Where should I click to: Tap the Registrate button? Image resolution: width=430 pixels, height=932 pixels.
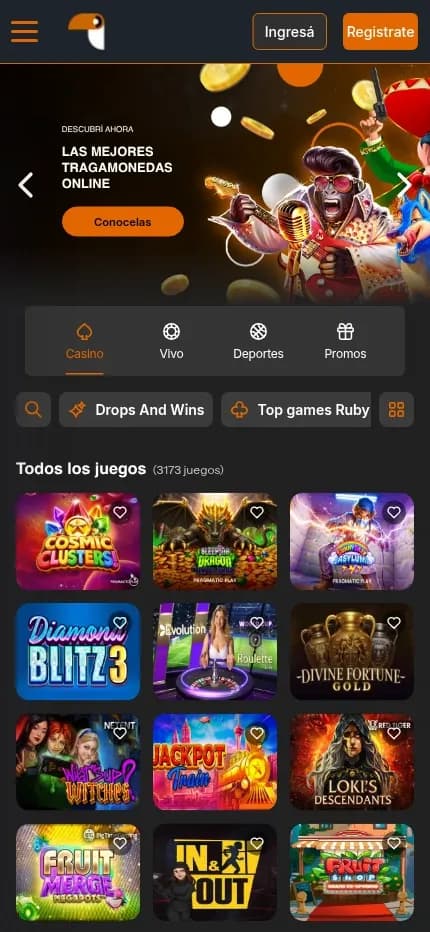click(380, 32)
